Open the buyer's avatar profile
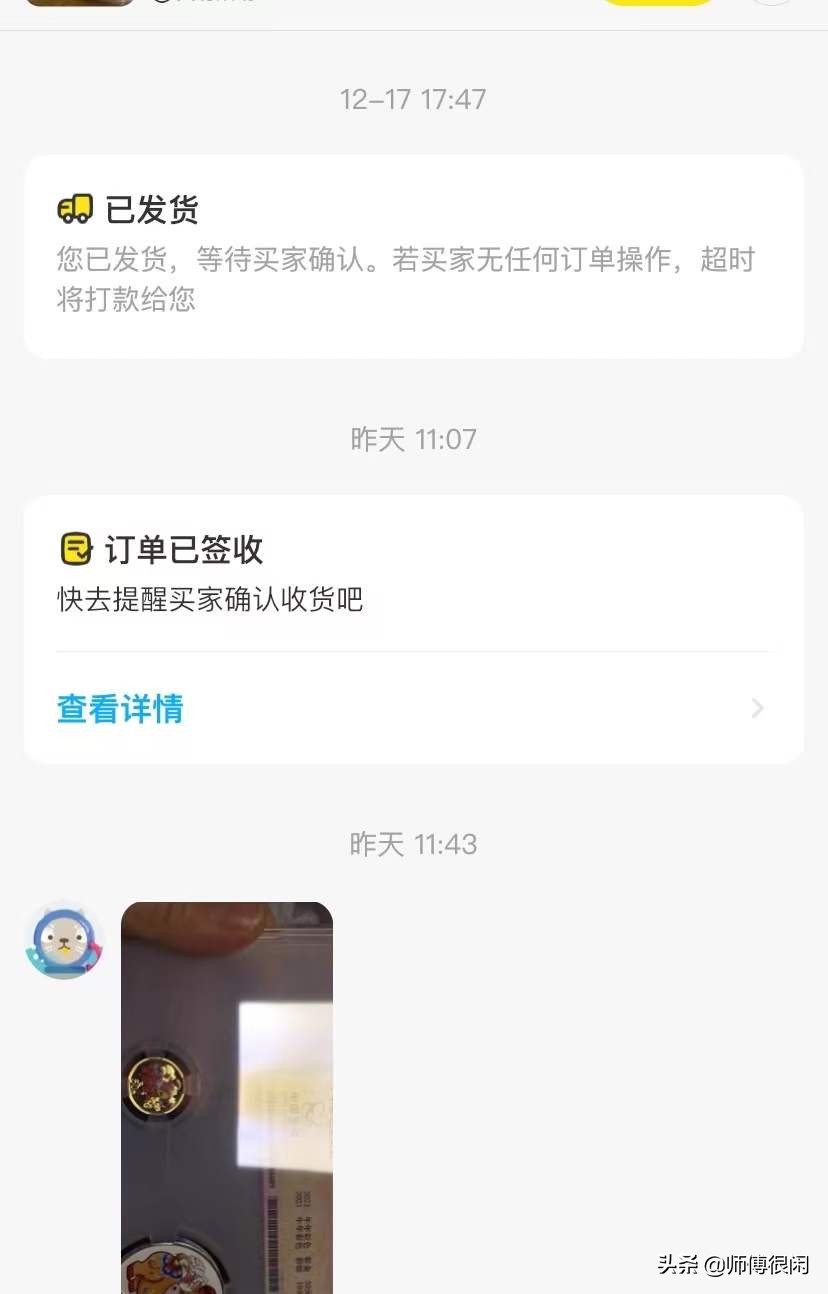The image size is (828, 1294). [x=63, y=940]
